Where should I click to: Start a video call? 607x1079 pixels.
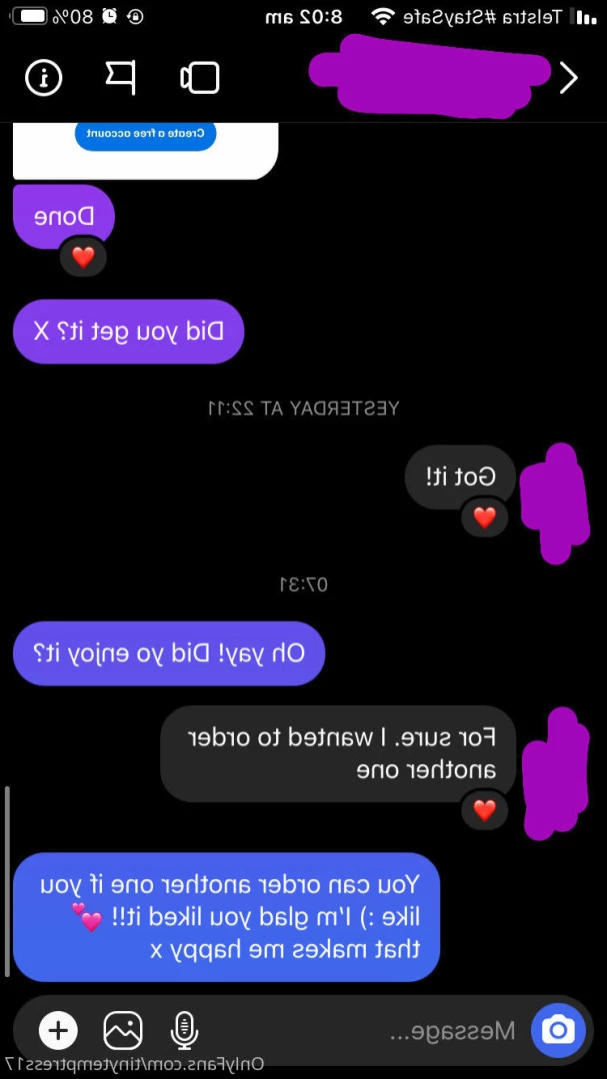(199, 78)
